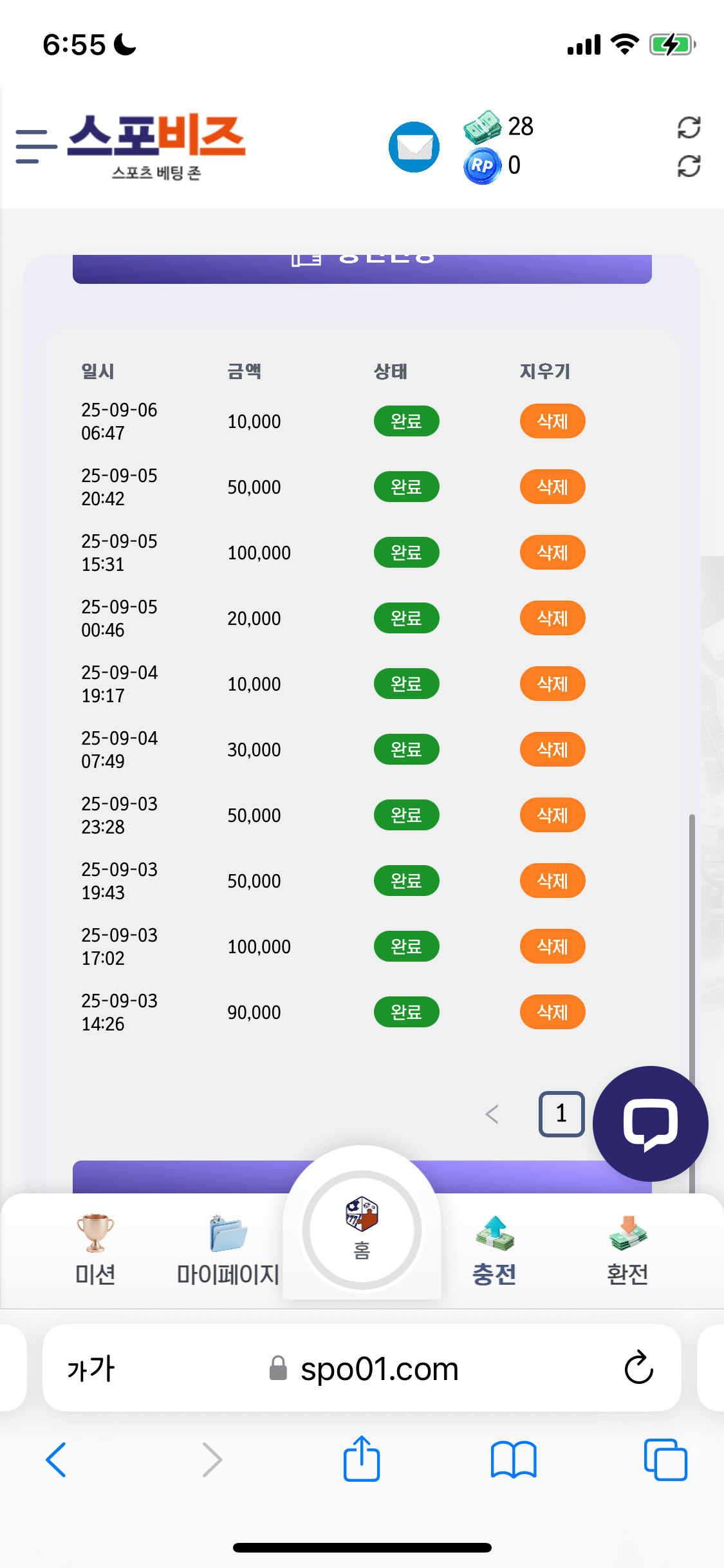Screen dimensions: 724x1568
Task: Open the hamburger drawer menu
Action: [x=35, y=146]
